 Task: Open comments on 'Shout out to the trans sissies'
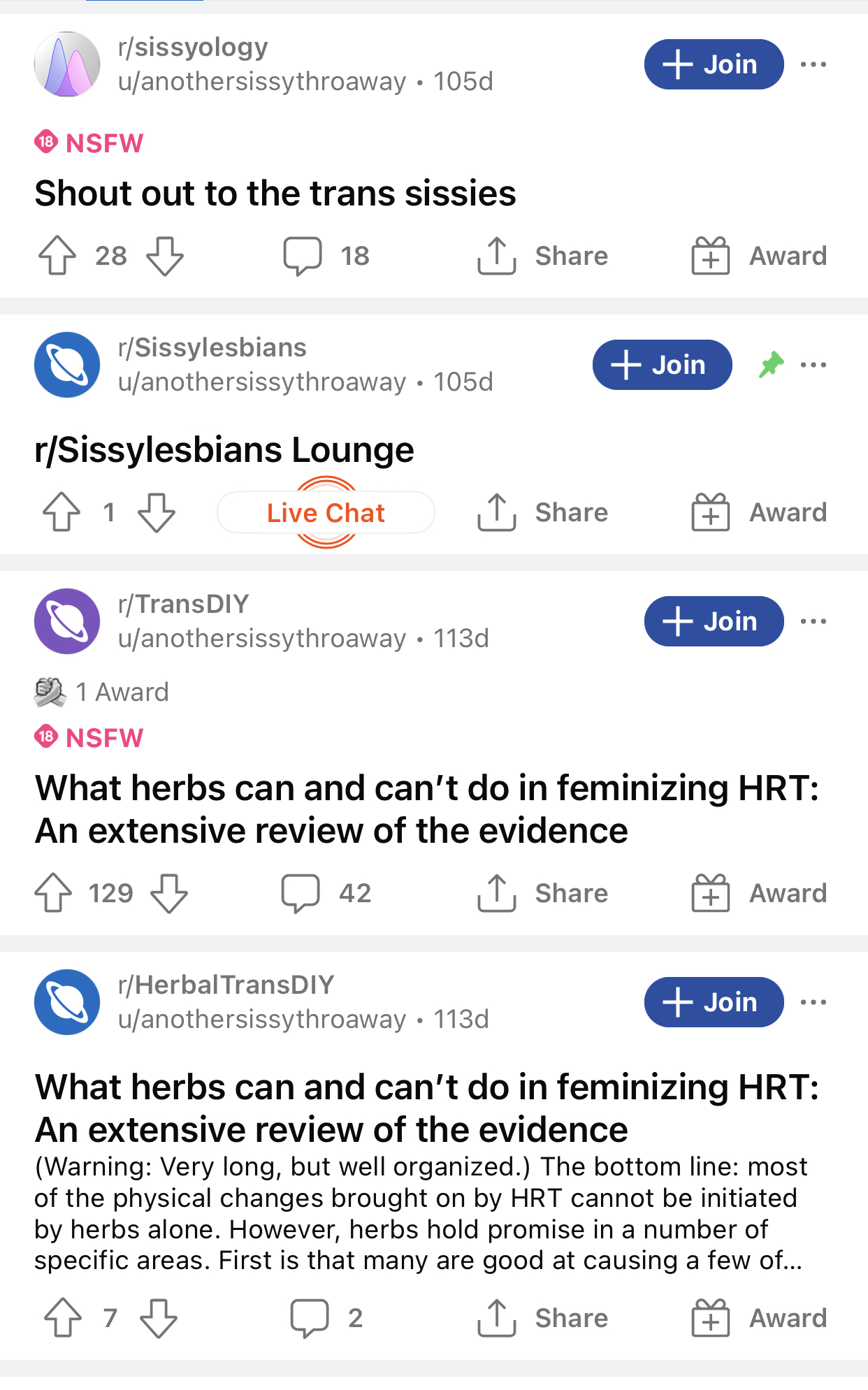click(326, 256)
